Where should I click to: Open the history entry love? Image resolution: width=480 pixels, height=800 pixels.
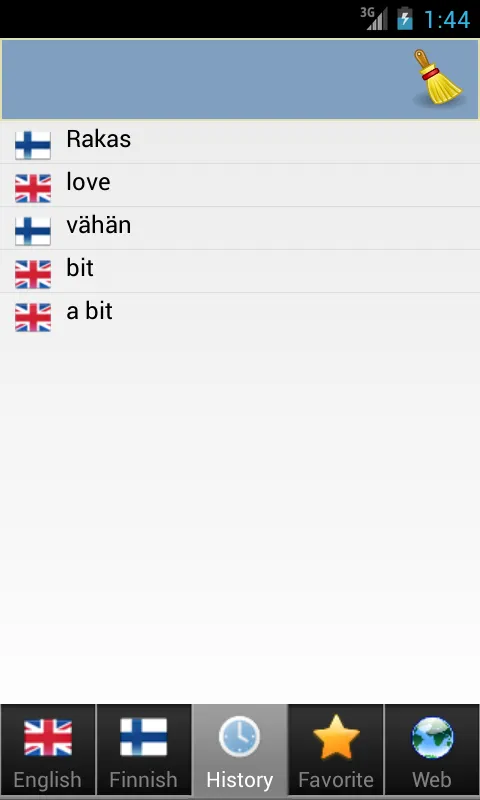[x=240, y=185]
